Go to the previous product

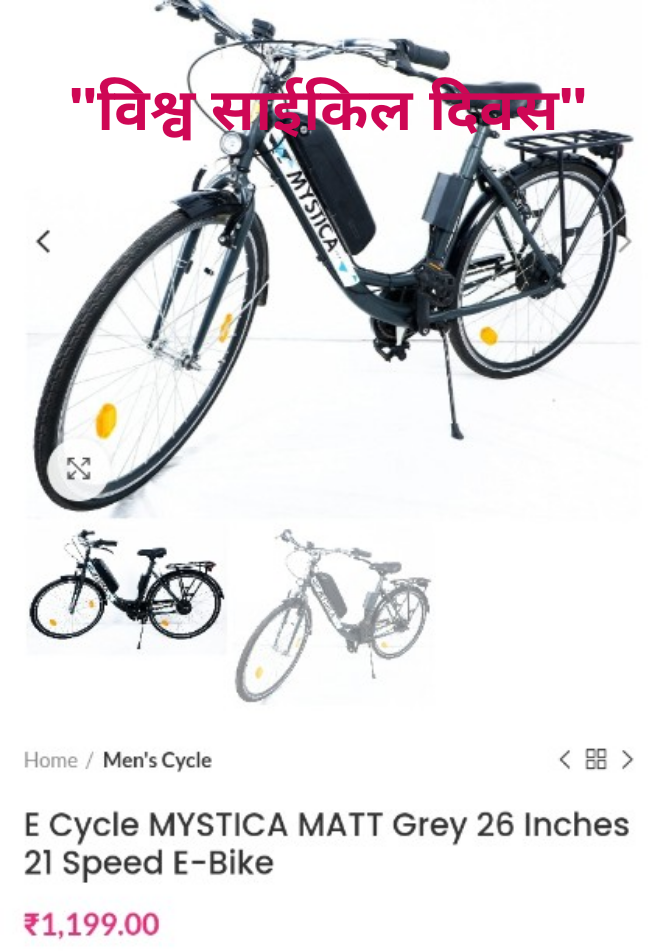[565, 760]
